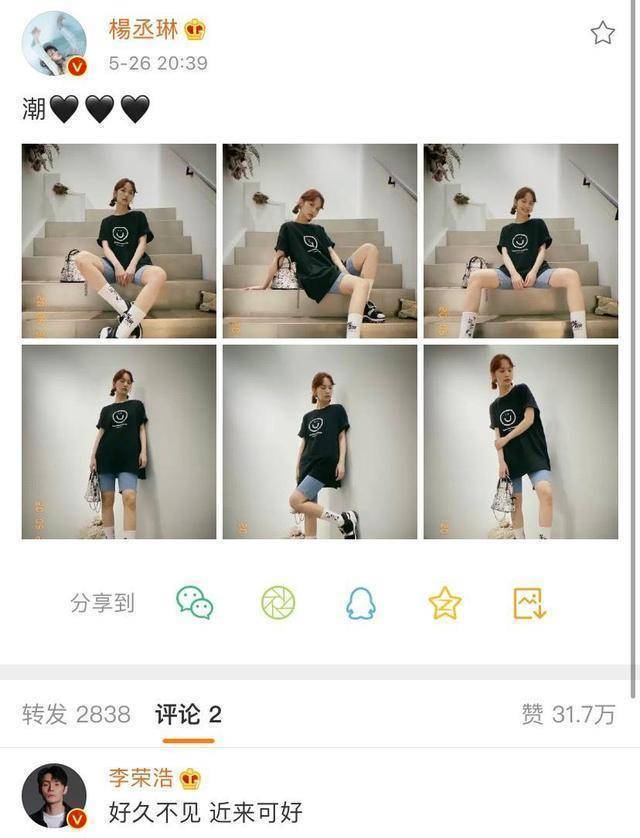Share to Qzone star icon

click(x=444, y=603)
